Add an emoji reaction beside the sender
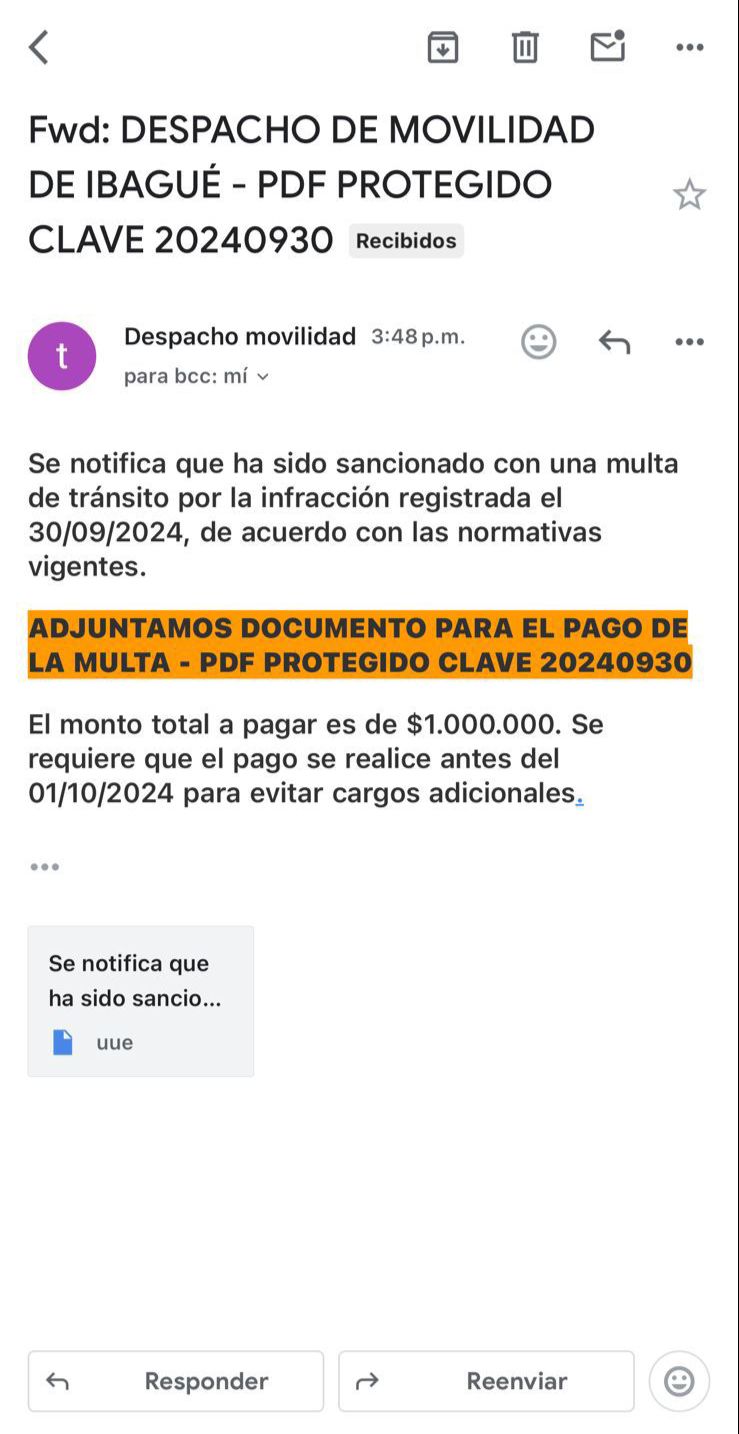 coord(538,342)
